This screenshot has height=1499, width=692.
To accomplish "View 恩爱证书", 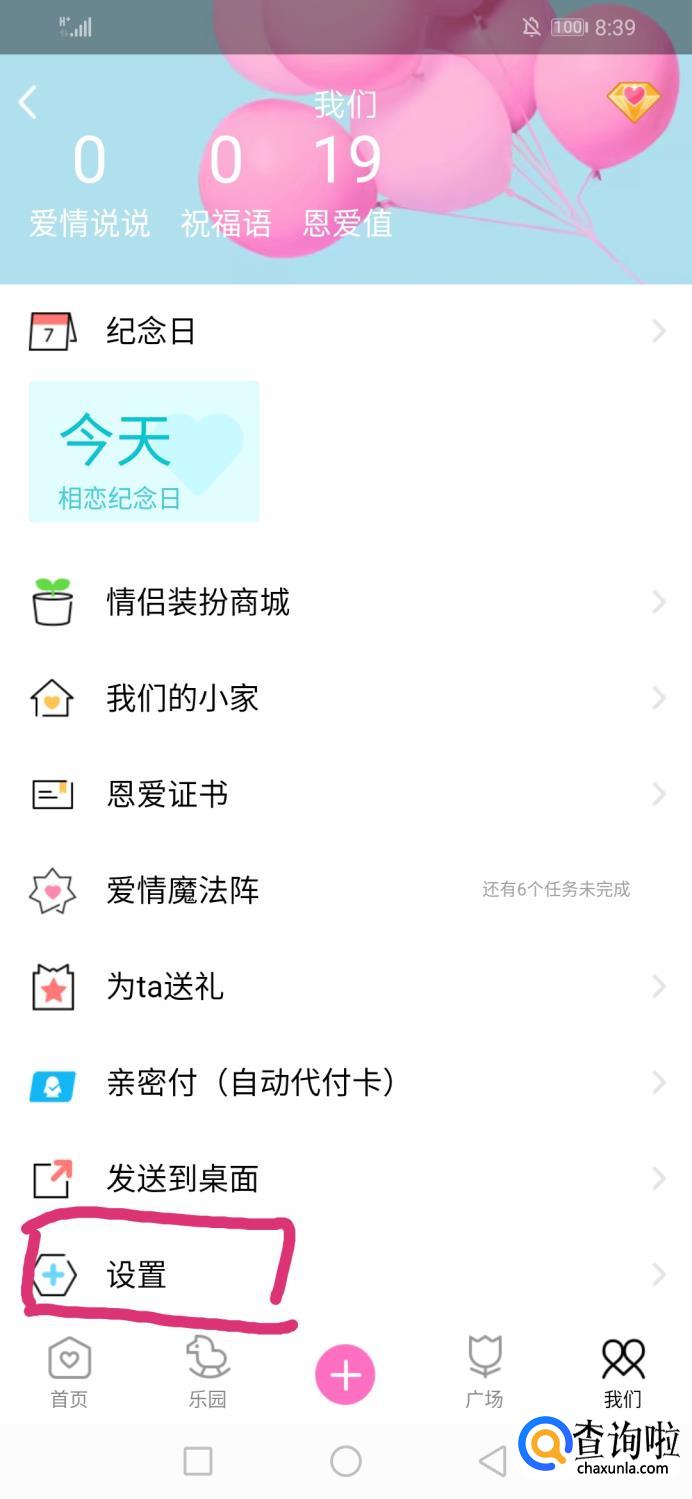I will coord(346,794).
